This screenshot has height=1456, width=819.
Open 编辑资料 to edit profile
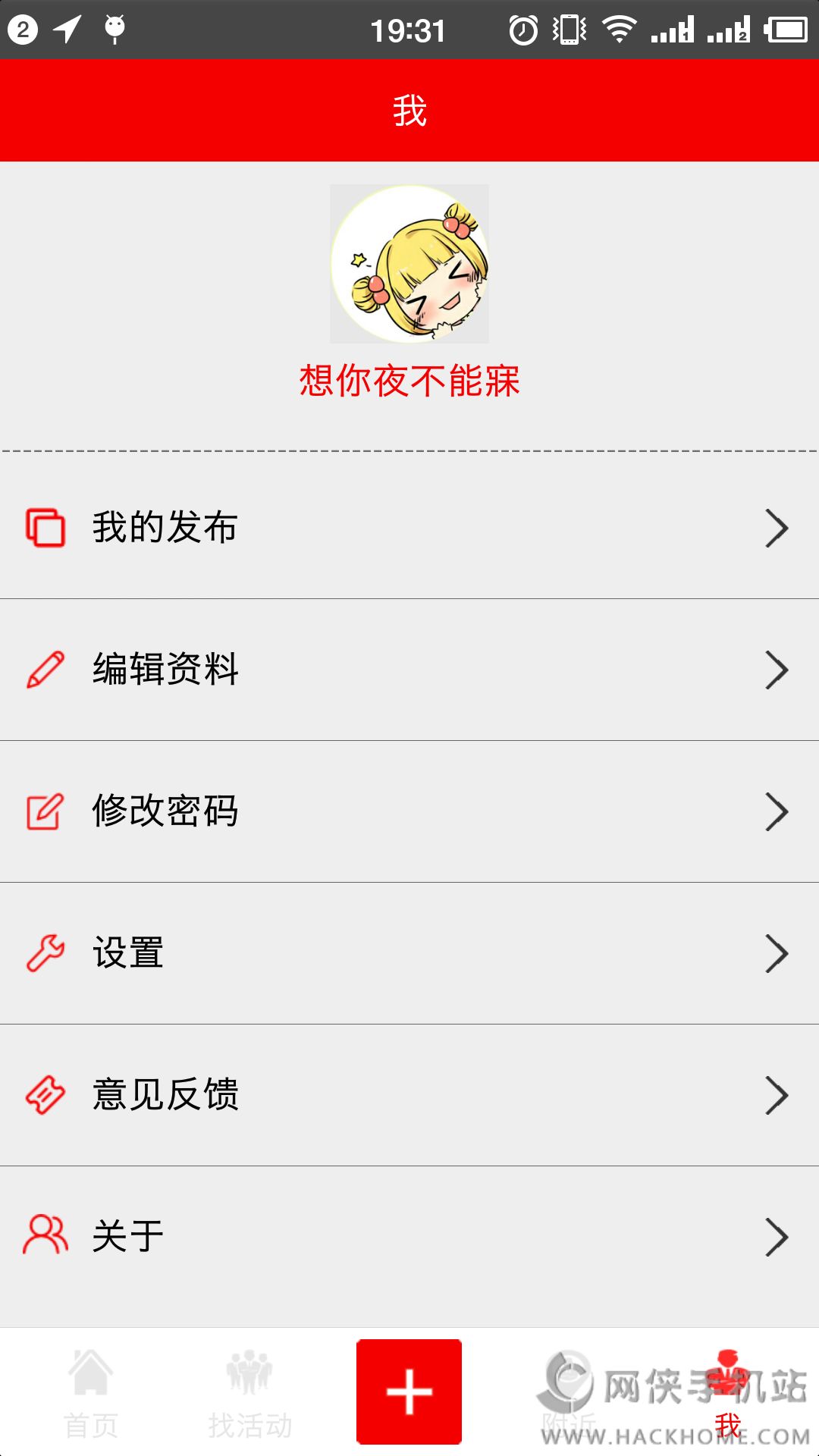[x=409, y=670]
